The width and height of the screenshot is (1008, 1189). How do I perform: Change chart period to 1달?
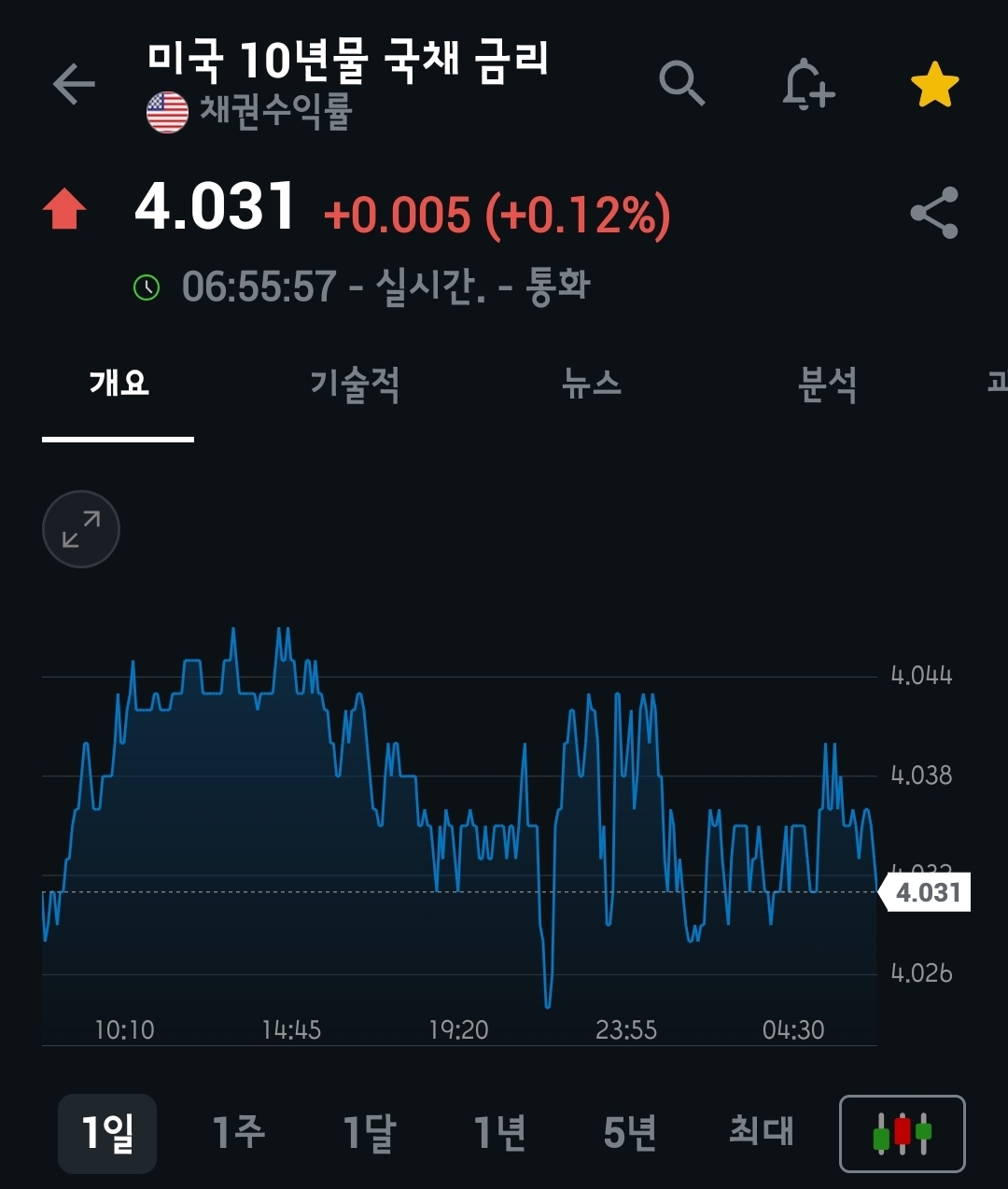(x=369, y=1133)
